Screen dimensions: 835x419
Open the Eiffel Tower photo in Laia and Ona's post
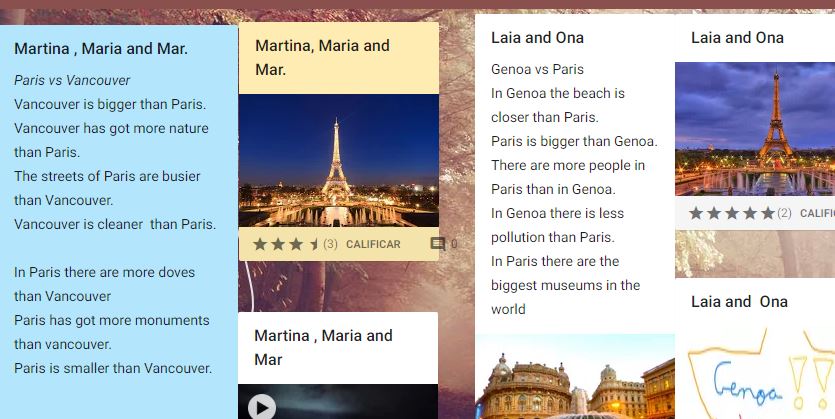755,129
